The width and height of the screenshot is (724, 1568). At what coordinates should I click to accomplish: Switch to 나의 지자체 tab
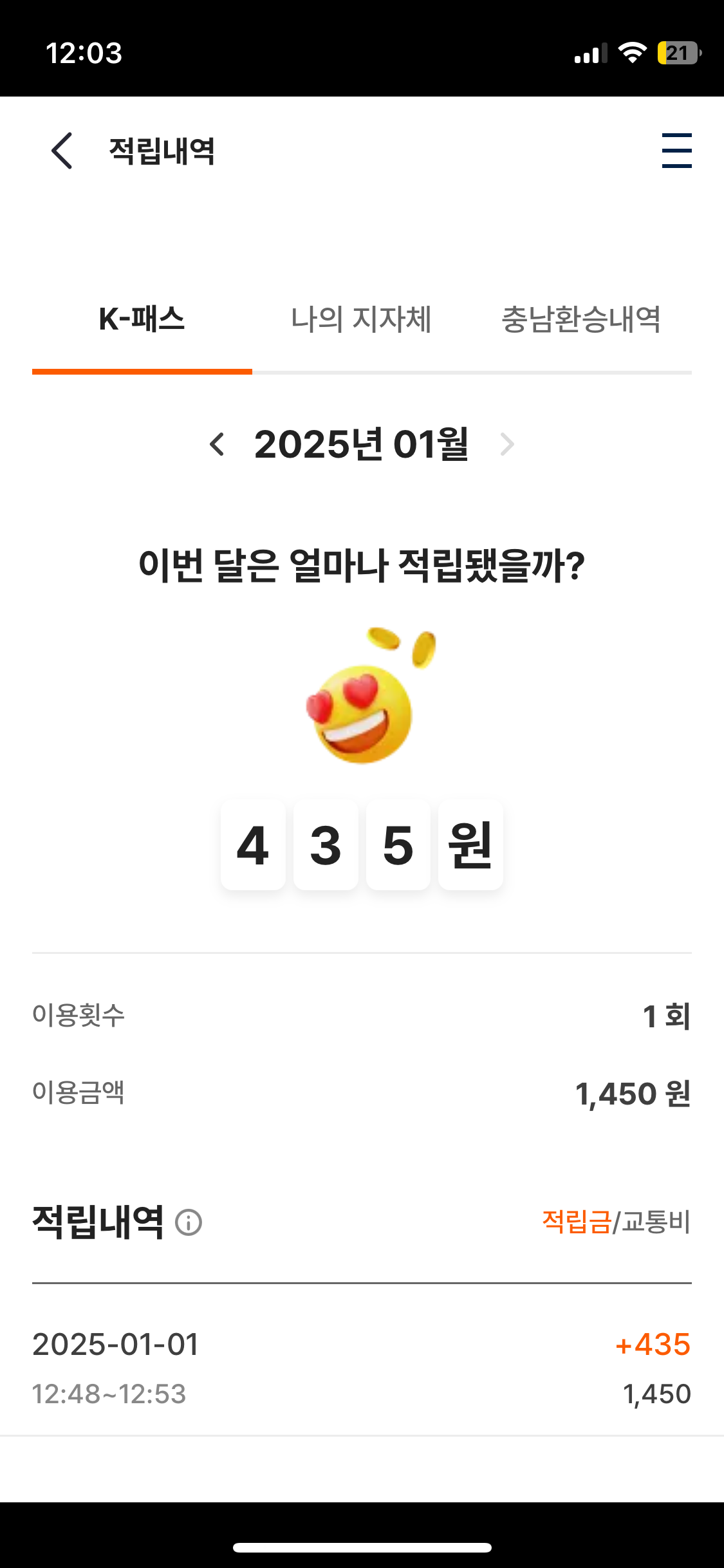[x=361, y=320]
